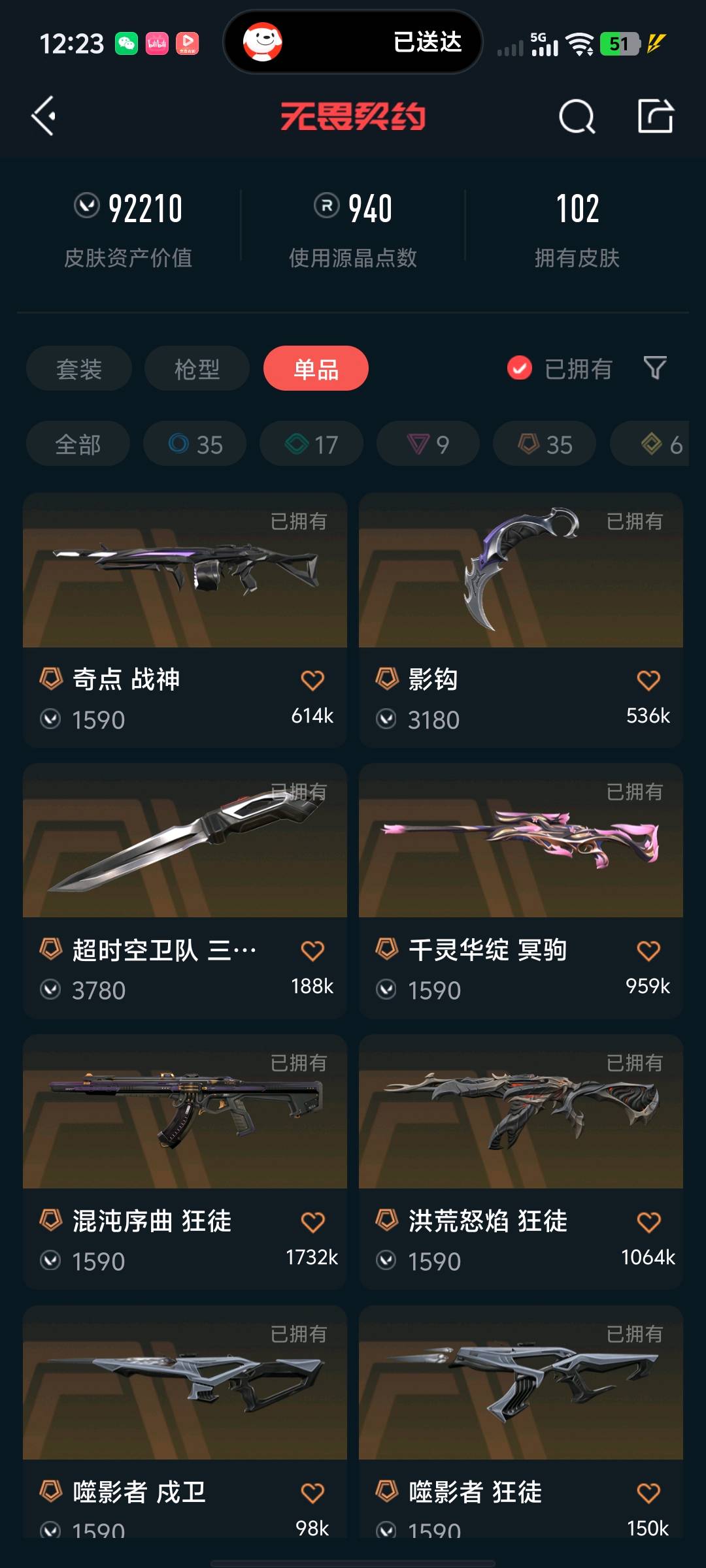Like the 影钩 skin
The image size is (706, 1568).
tap(648, 681)
